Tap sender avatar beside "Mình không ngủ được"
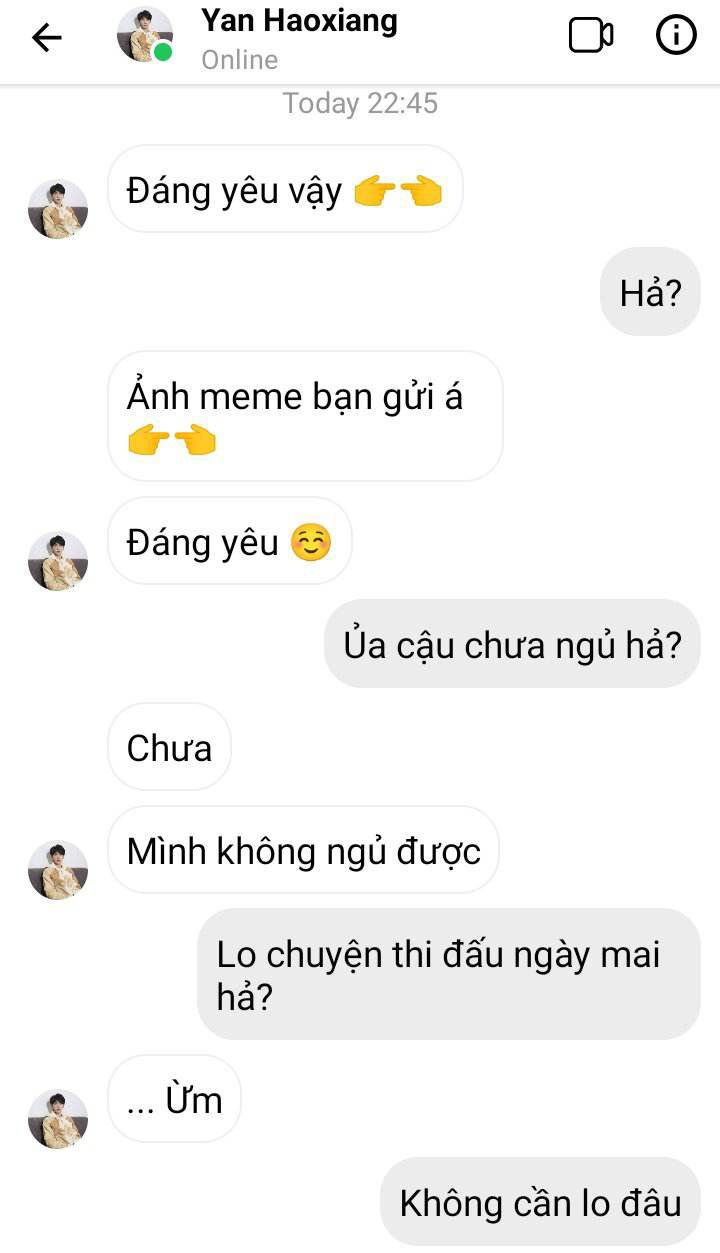The width and height of the screenshot is (720, 1253). click(58, 870)
